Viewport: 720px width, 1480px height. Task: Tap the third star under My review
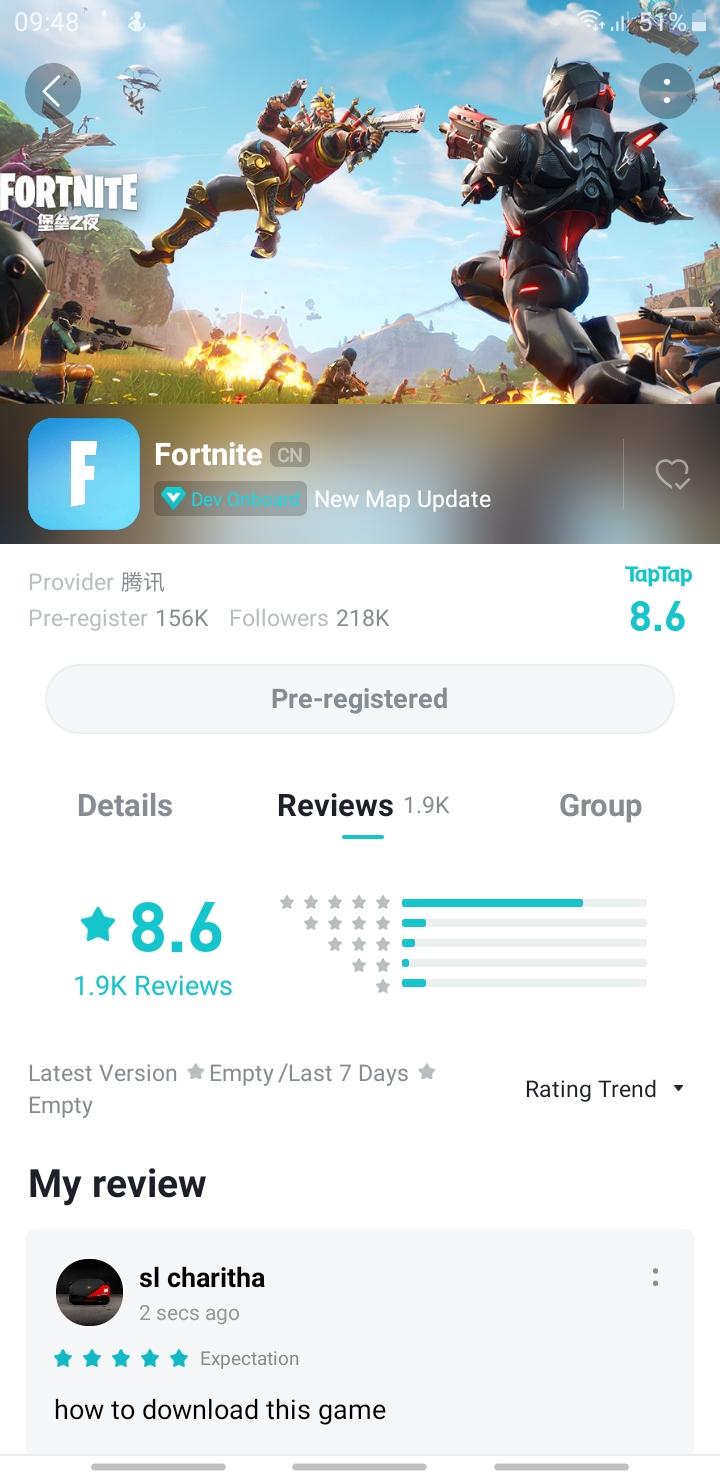tap(122, 1358)
